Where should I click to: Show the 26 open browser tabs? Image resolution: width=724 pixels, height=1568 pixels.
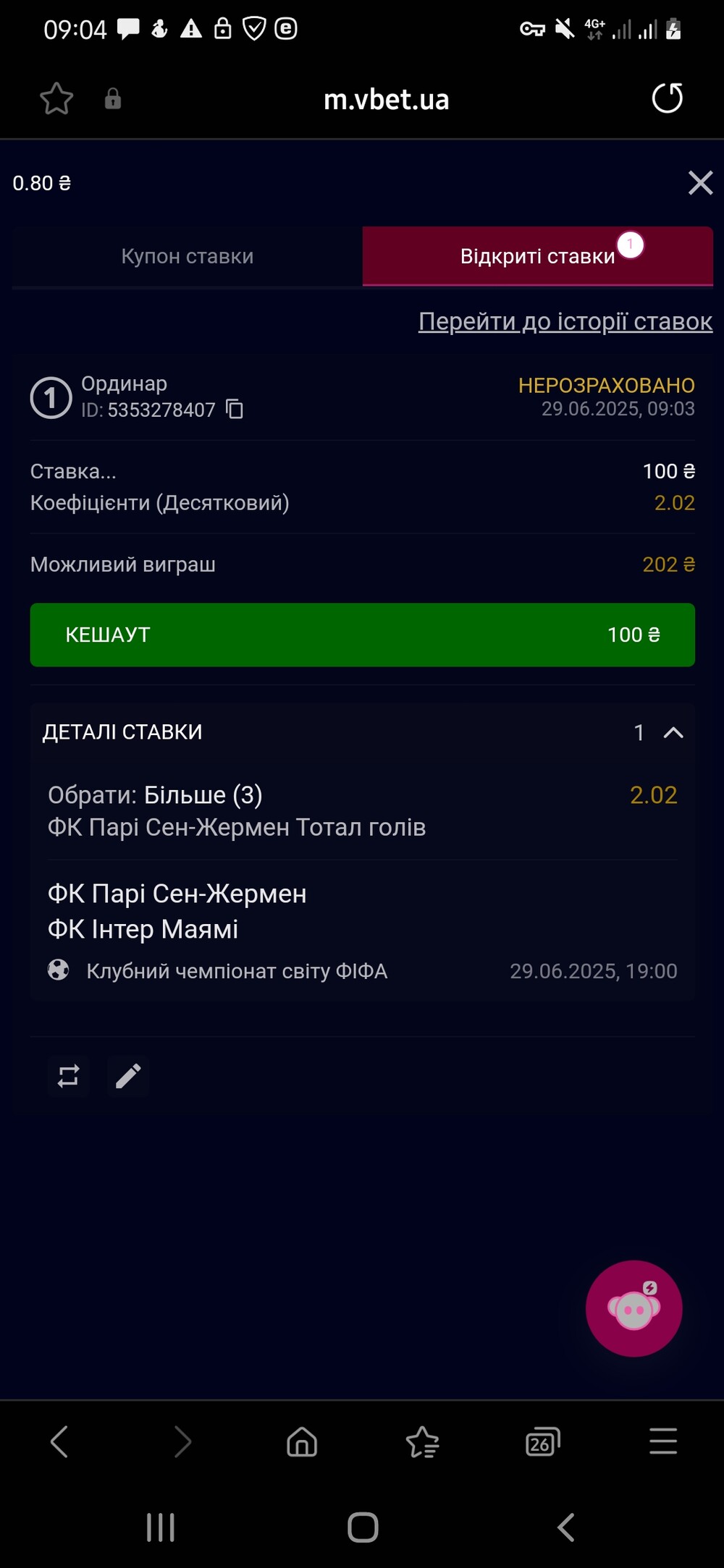coord(542,1441)
